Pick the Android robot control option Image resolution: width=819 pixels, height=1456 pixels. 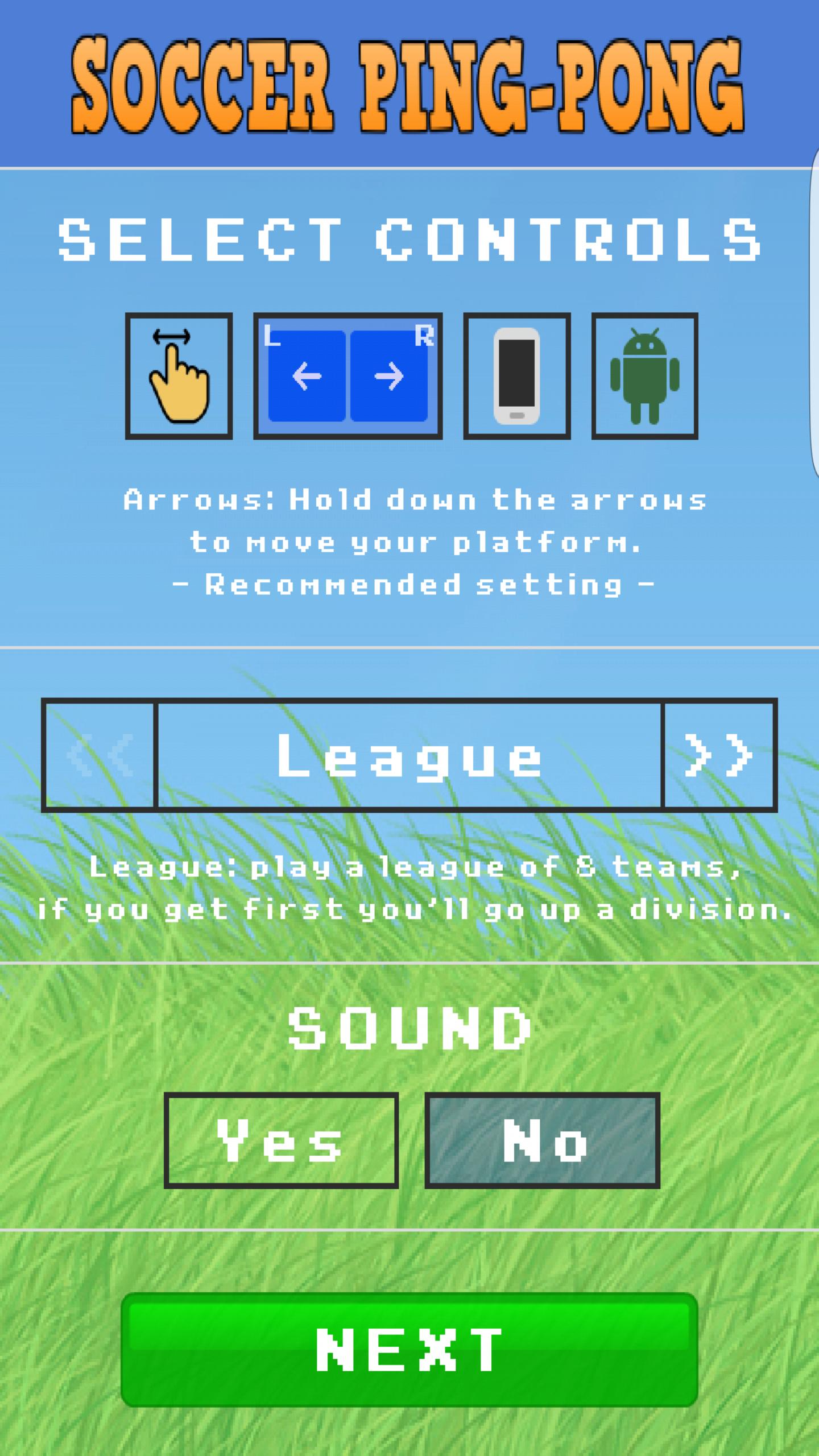(644, 376)
